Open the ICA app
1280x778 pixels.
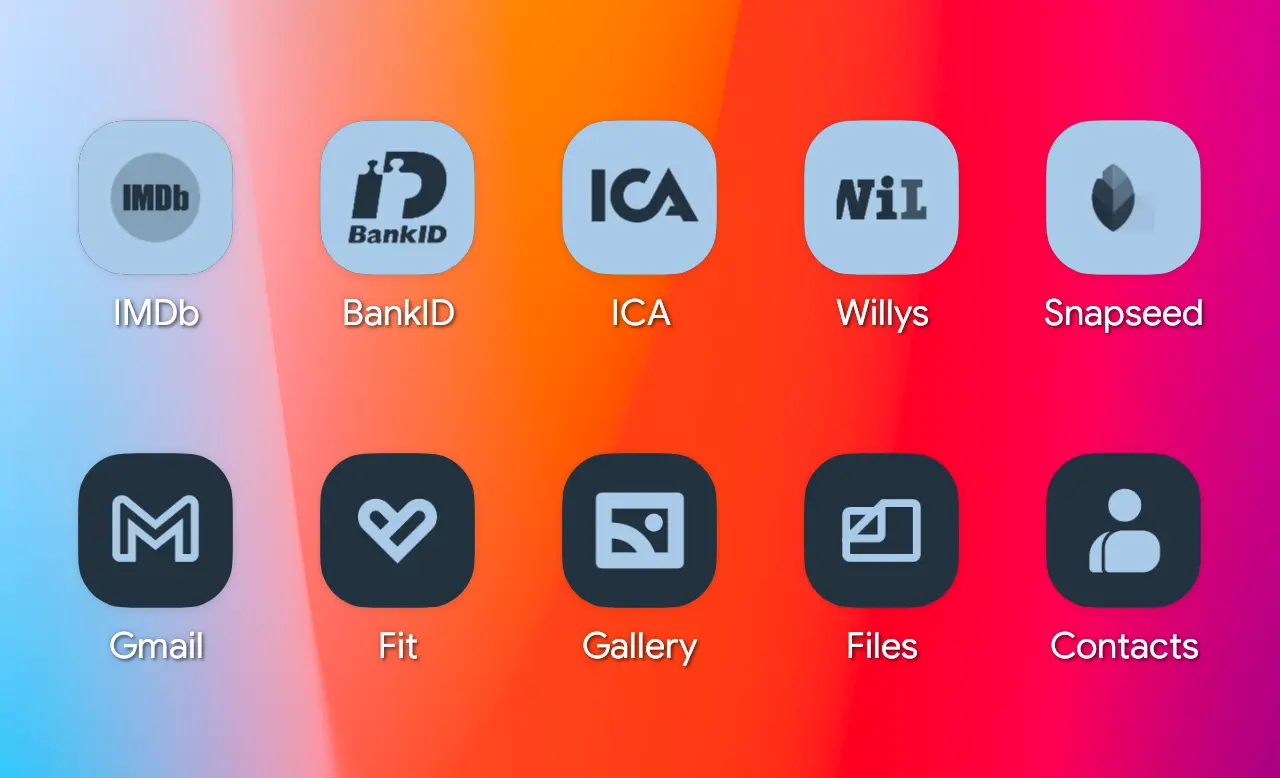point(639,197)
